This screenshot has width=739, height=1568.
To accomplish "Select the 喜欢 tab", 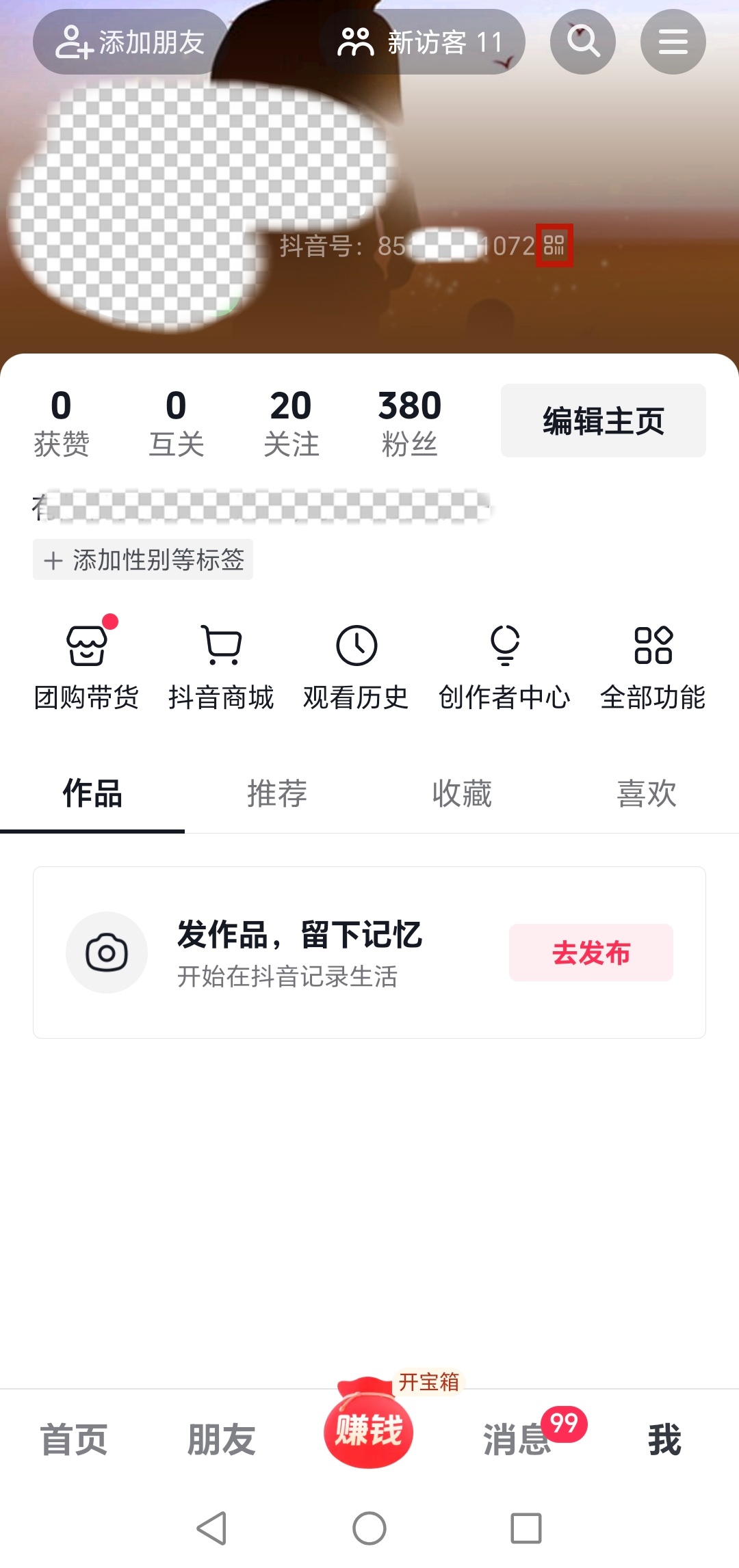I will click(647, 794).
